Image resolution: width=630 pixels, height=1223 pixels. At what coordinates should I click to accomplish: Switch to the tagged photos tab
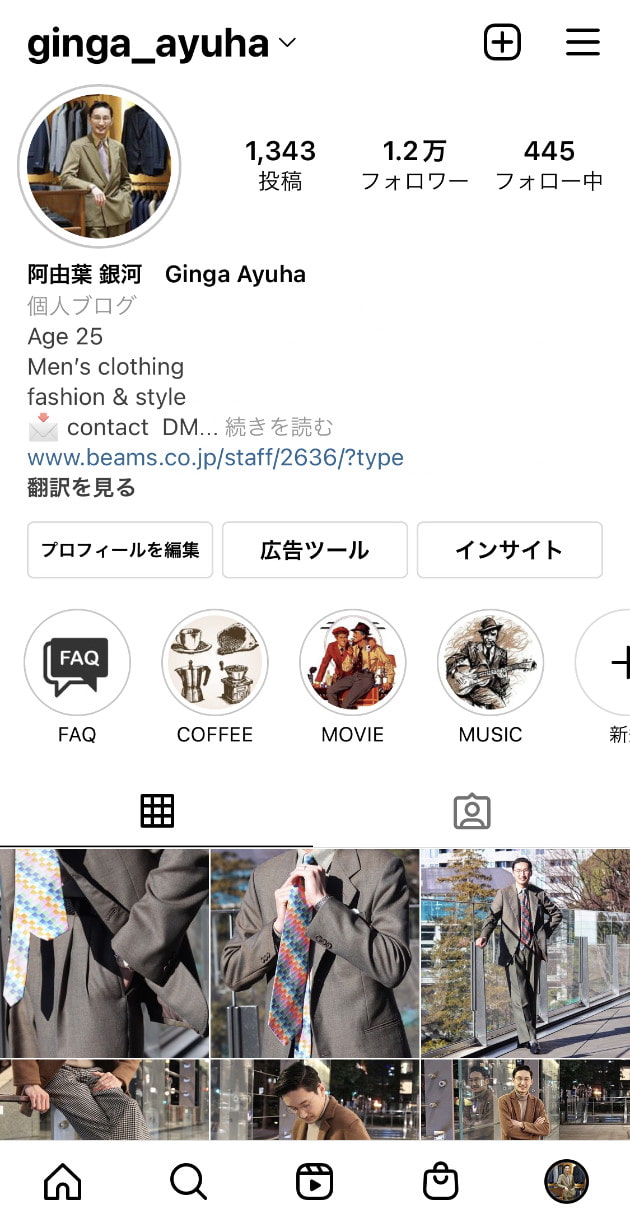point(471,811)
